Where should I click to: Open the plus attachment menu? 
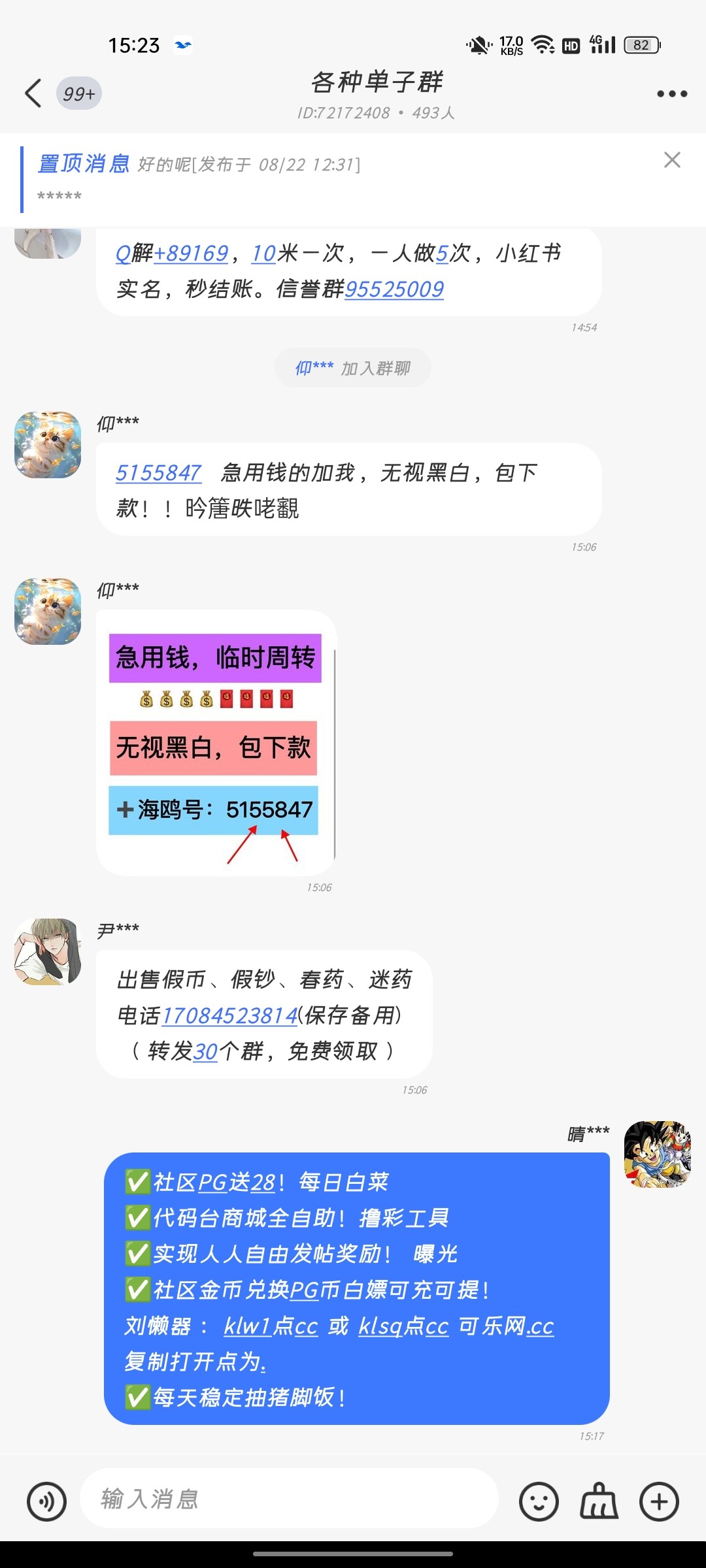pyautogui.click(x=659, y=1501)
